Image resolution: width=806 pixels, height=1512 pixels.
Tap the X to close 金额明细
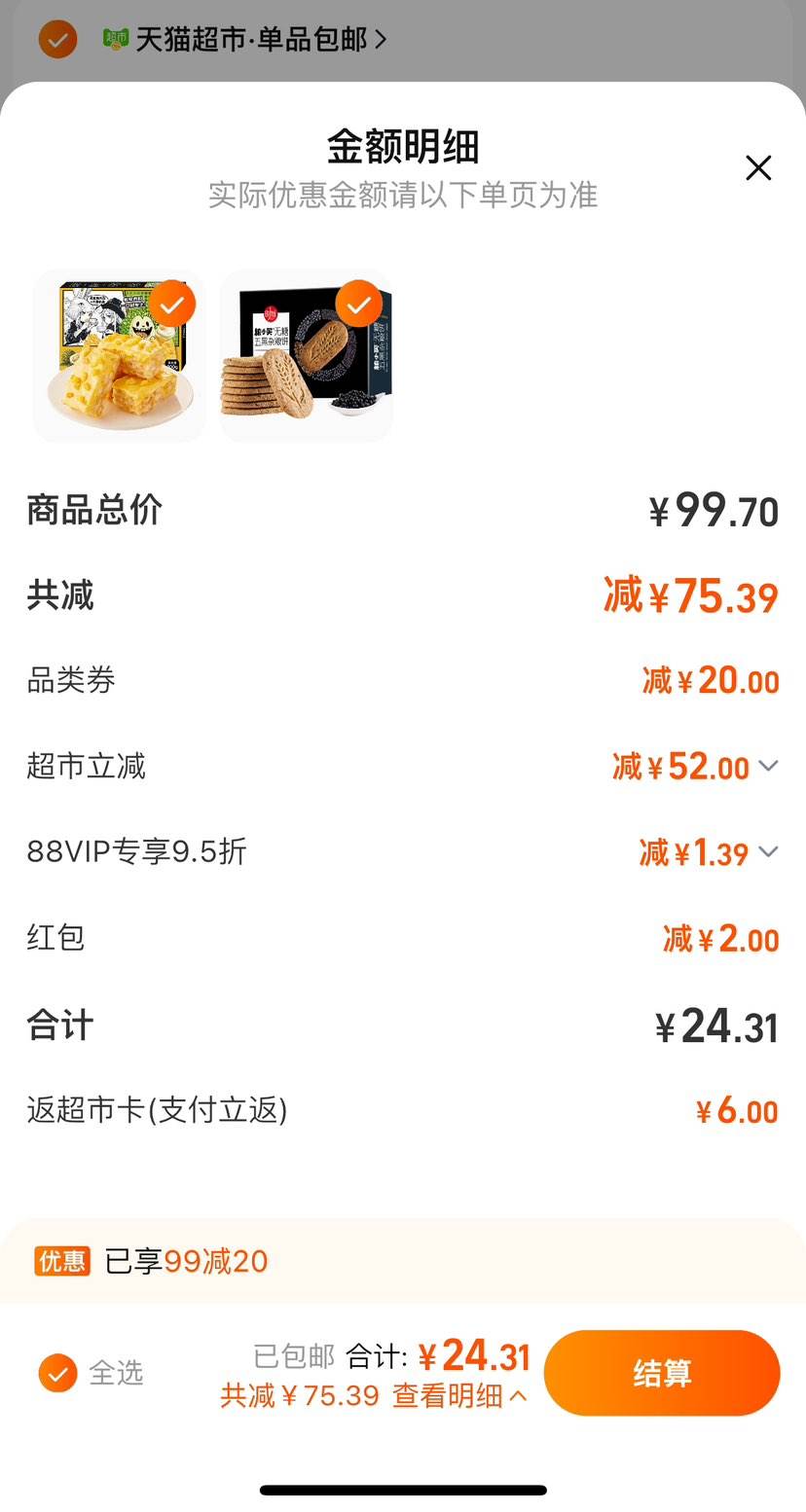point(758,167)
